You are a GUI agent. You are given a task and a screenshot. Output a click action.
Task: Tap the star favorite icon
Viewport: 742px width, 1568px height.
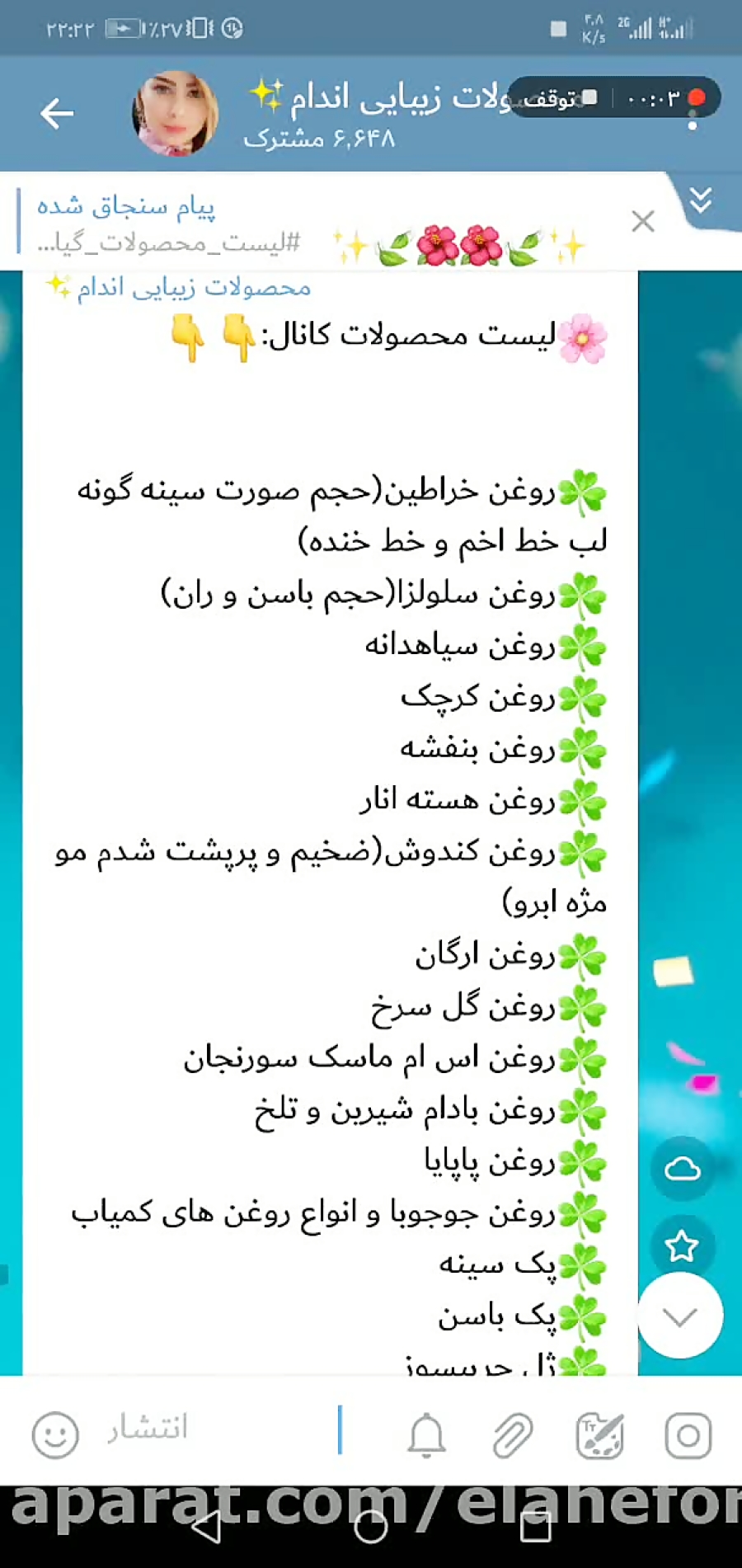click(682, 1247)
